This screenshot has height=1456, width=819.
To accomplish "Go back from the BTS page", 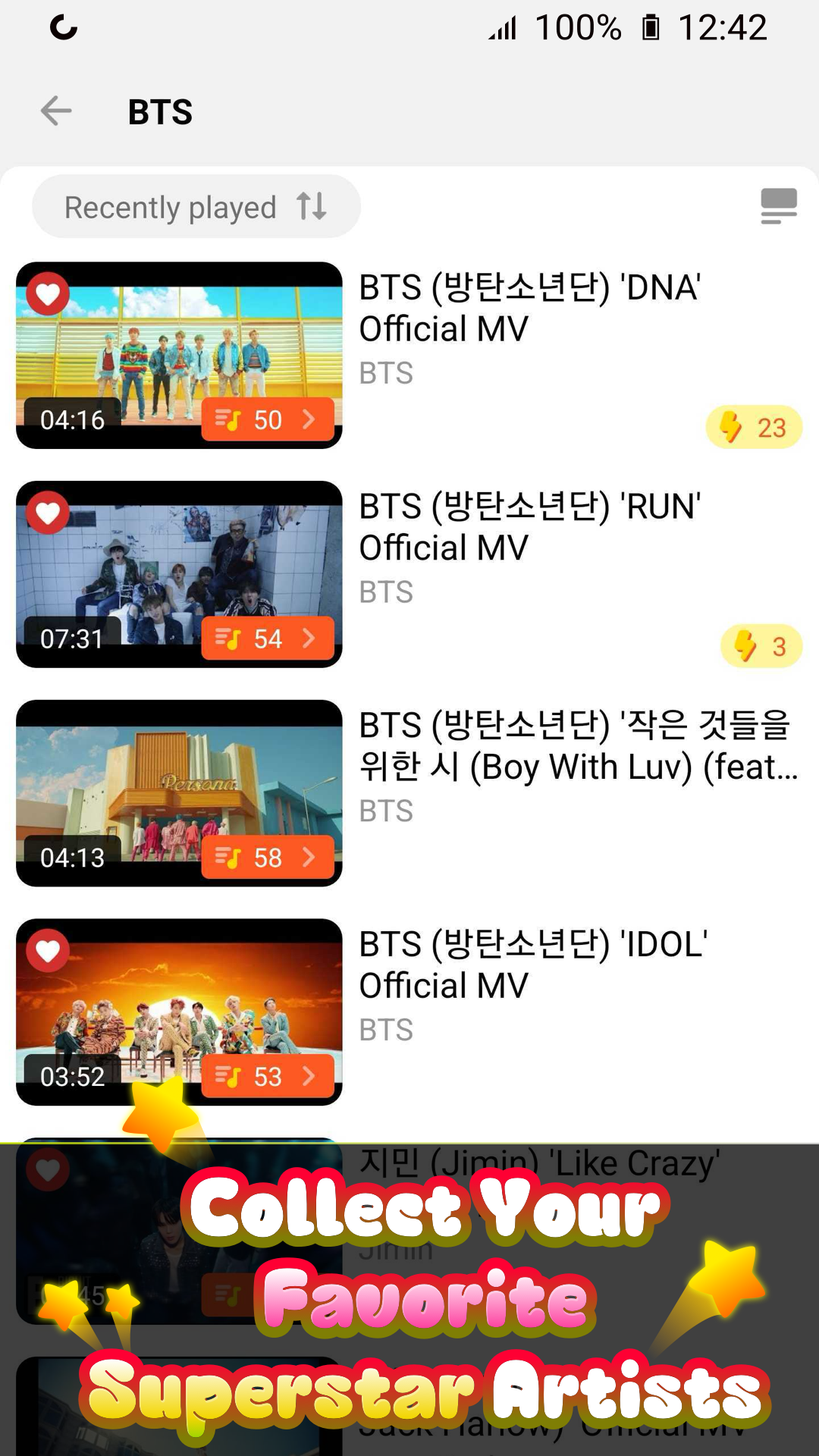I will [x=56, y=111].
